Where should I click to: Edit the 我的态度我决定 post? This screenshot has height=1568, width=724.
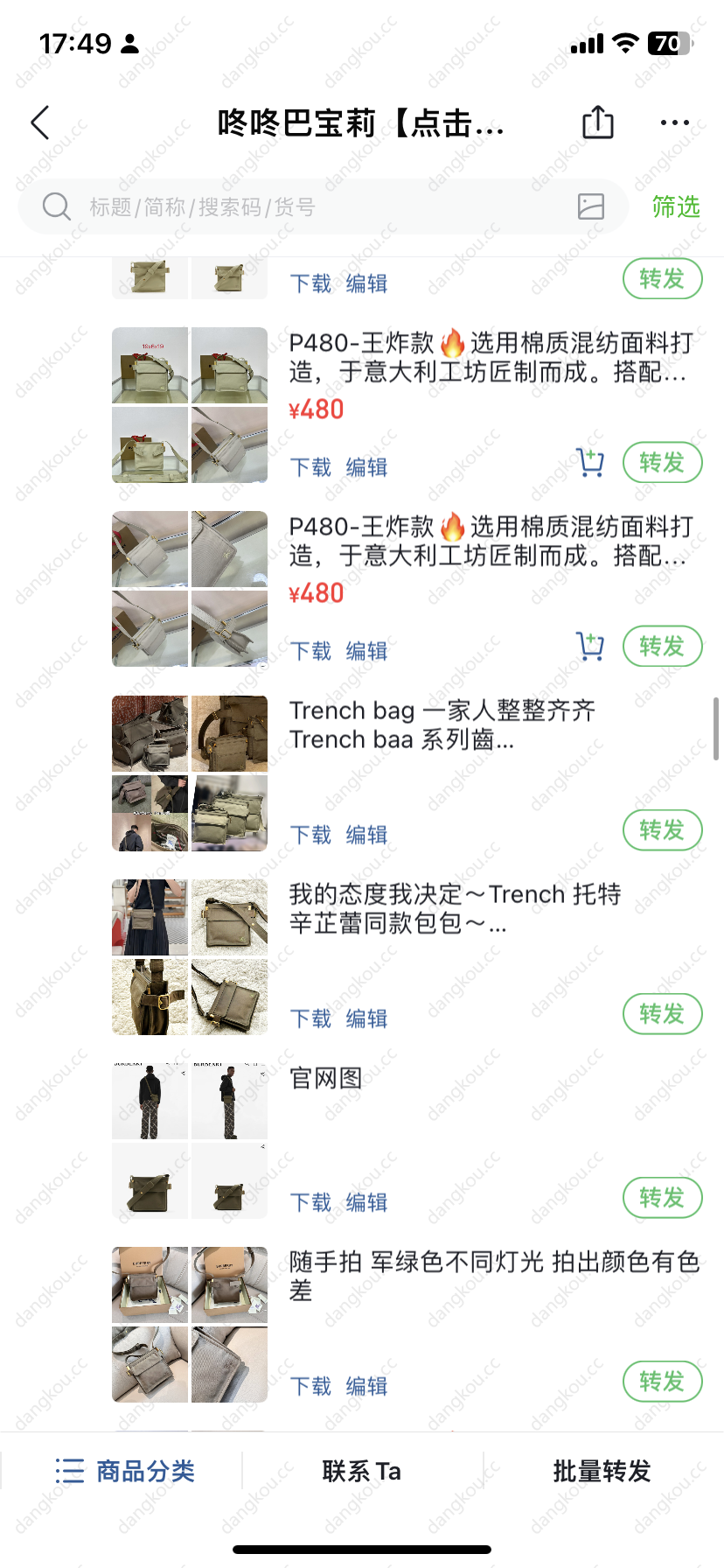[x=366, y=1018]
